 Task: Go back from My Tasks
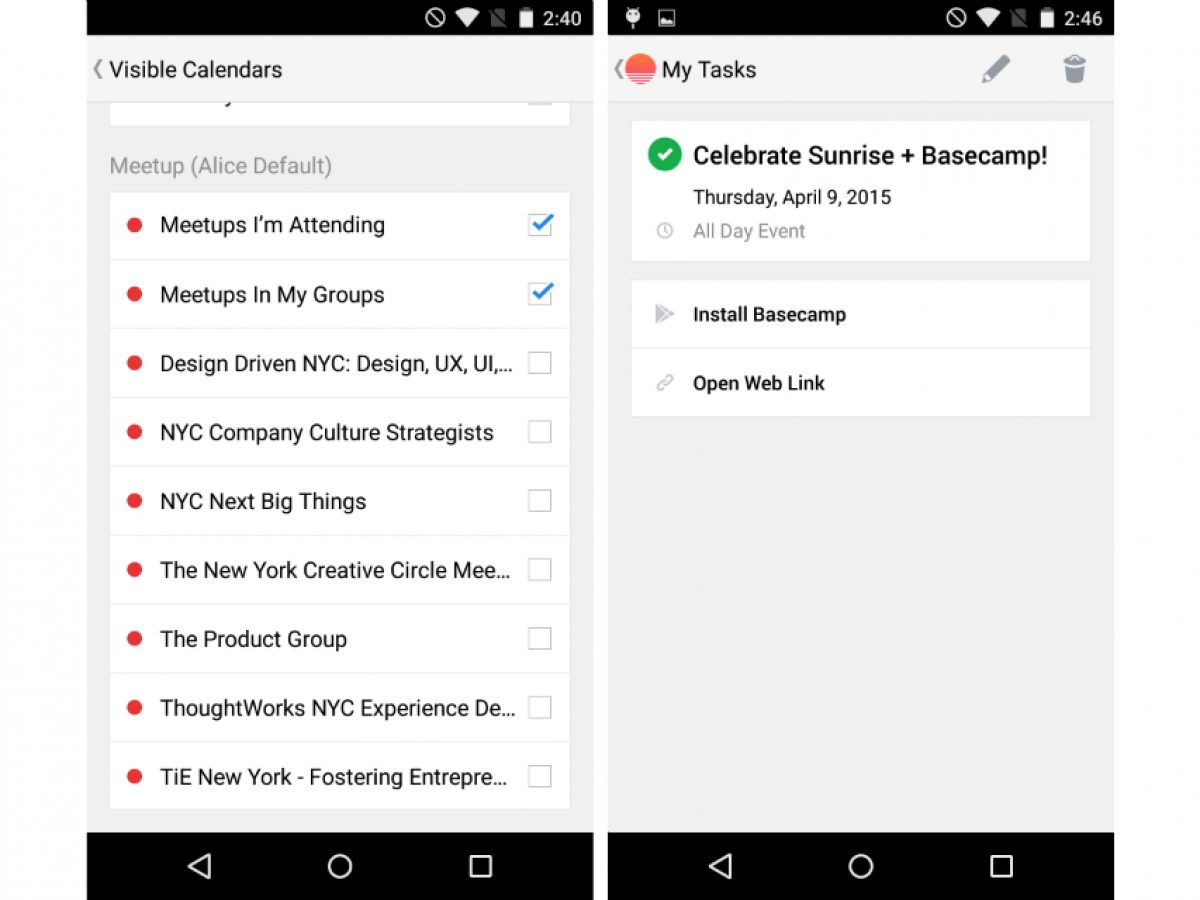tap(633, 69)
